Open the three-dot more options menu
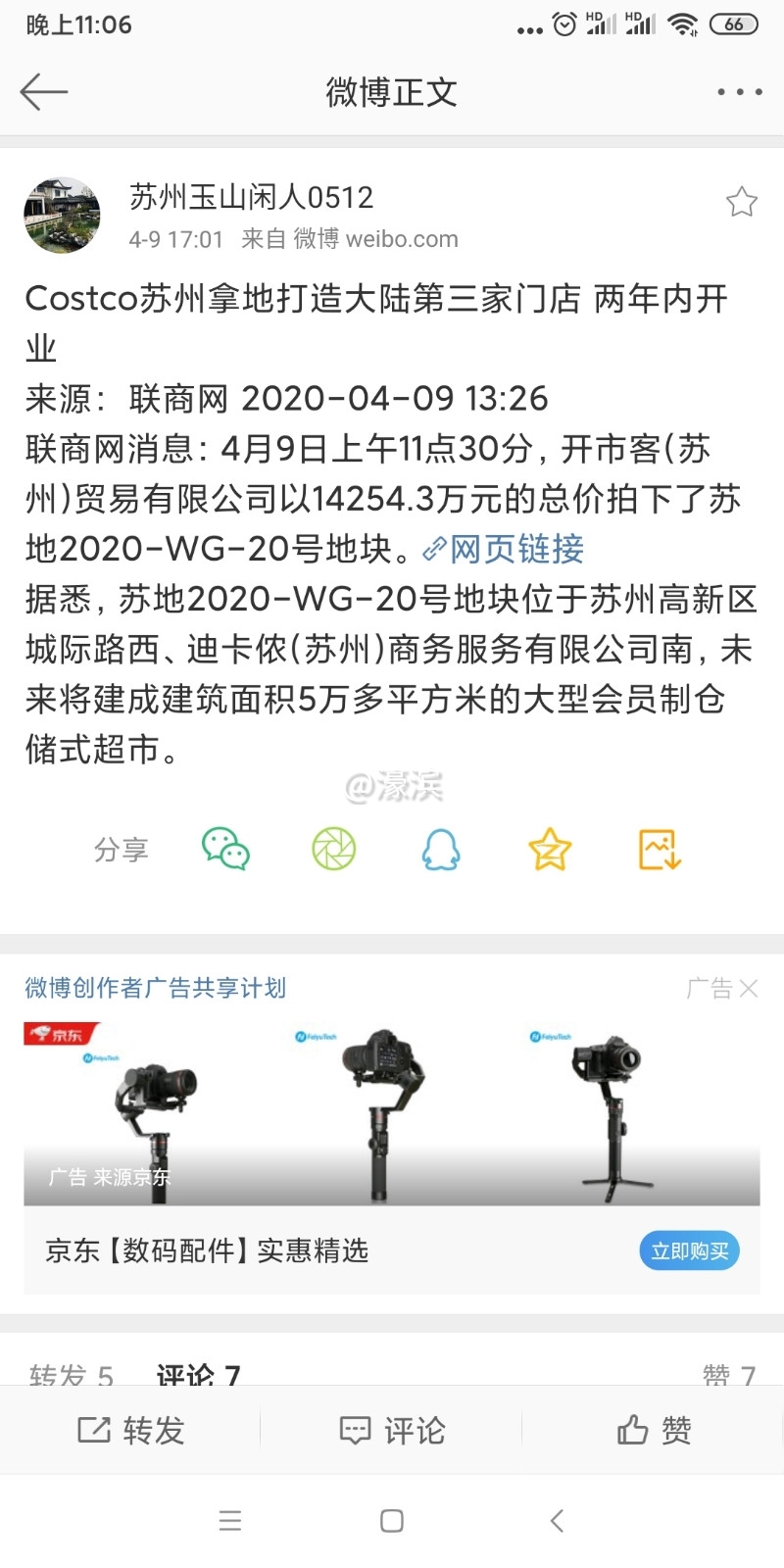Viewport: 784px width, 1568px height. pos(738,91)
